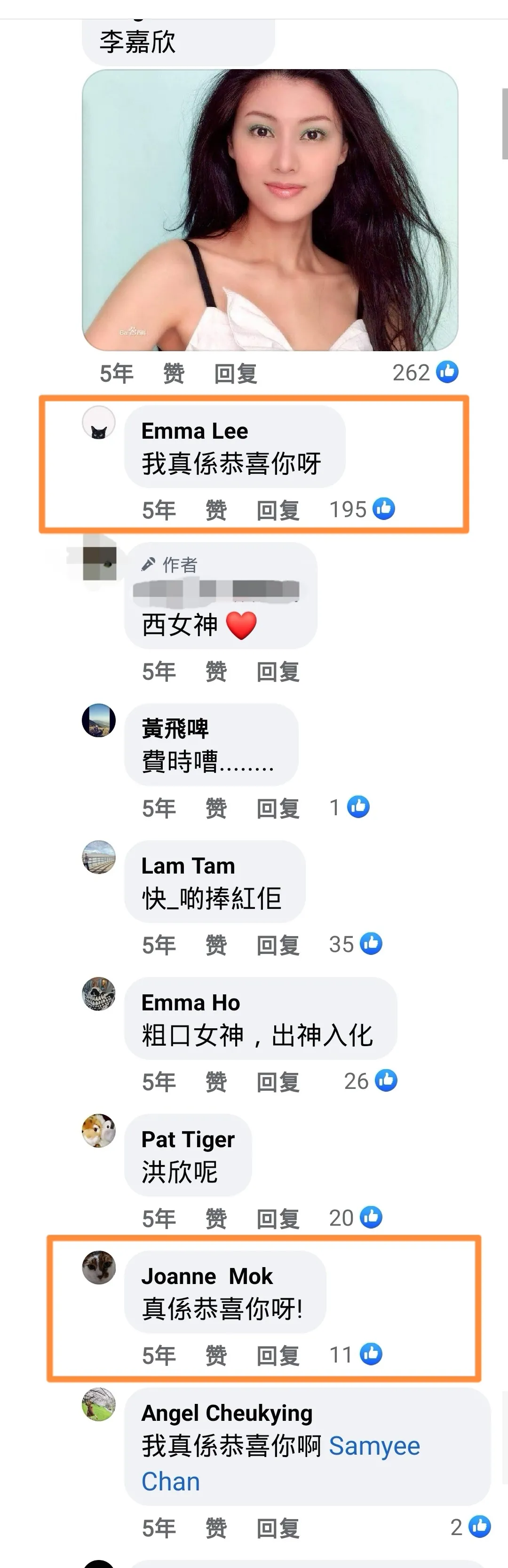508x1568 pixels.
Task: View Pat Tiger's profile picture
Action: pos(99,1130)
